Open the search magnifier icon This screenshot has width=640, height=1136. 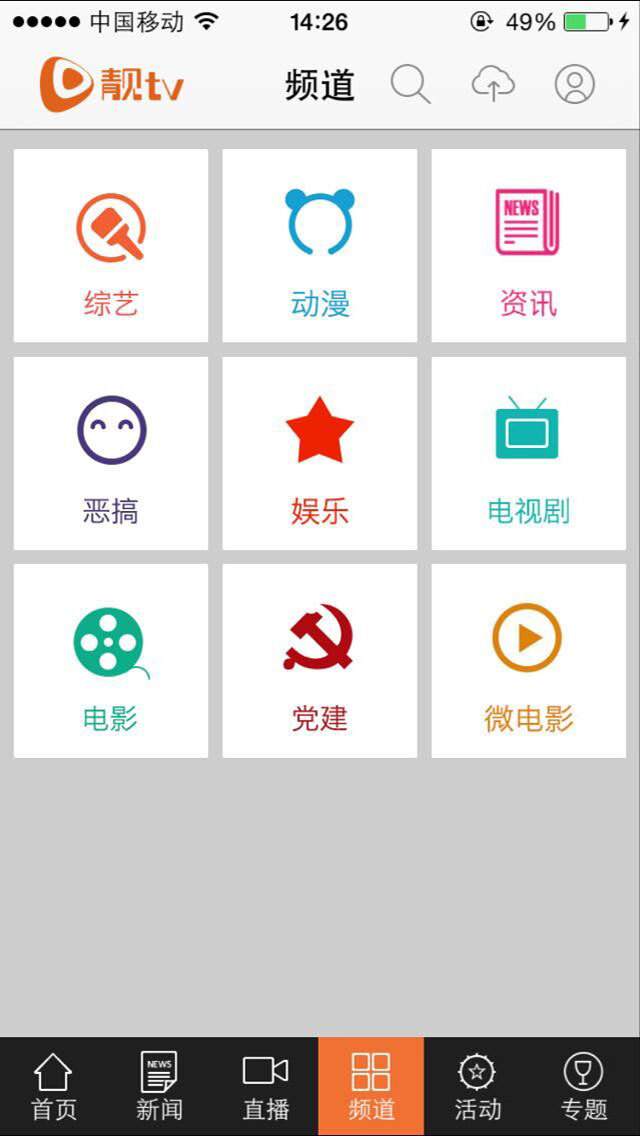[x=410, y=85]
